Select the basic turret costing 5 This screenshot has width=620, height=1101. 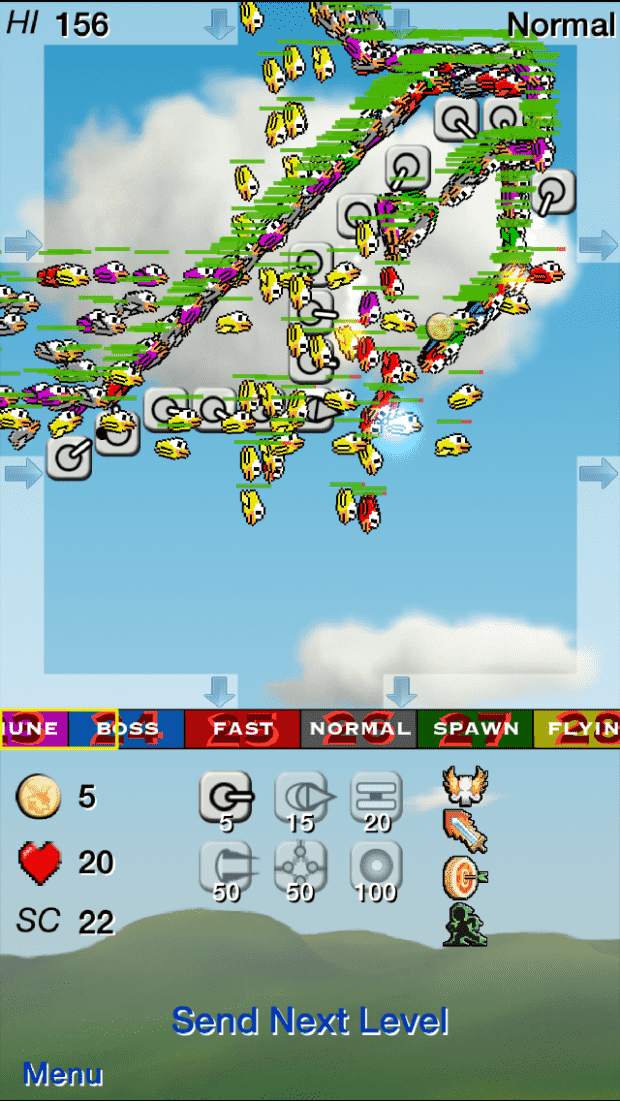[x=226, y=797]
